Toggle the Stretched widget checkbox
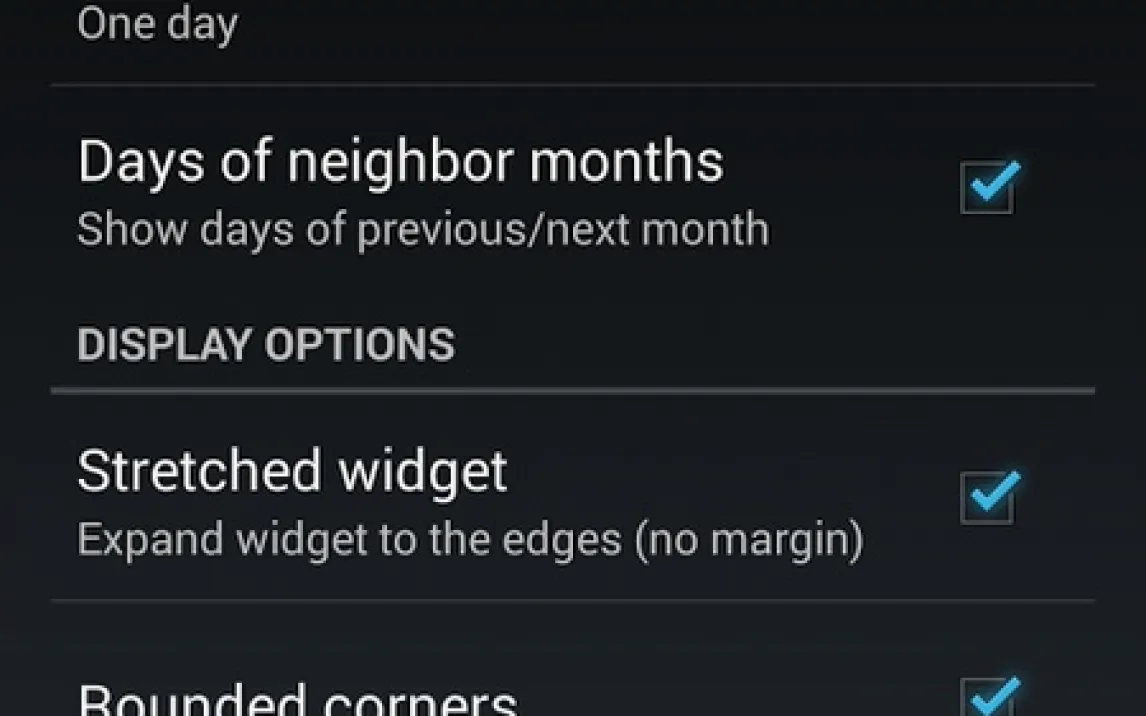1146x716 pixels. 987,498
